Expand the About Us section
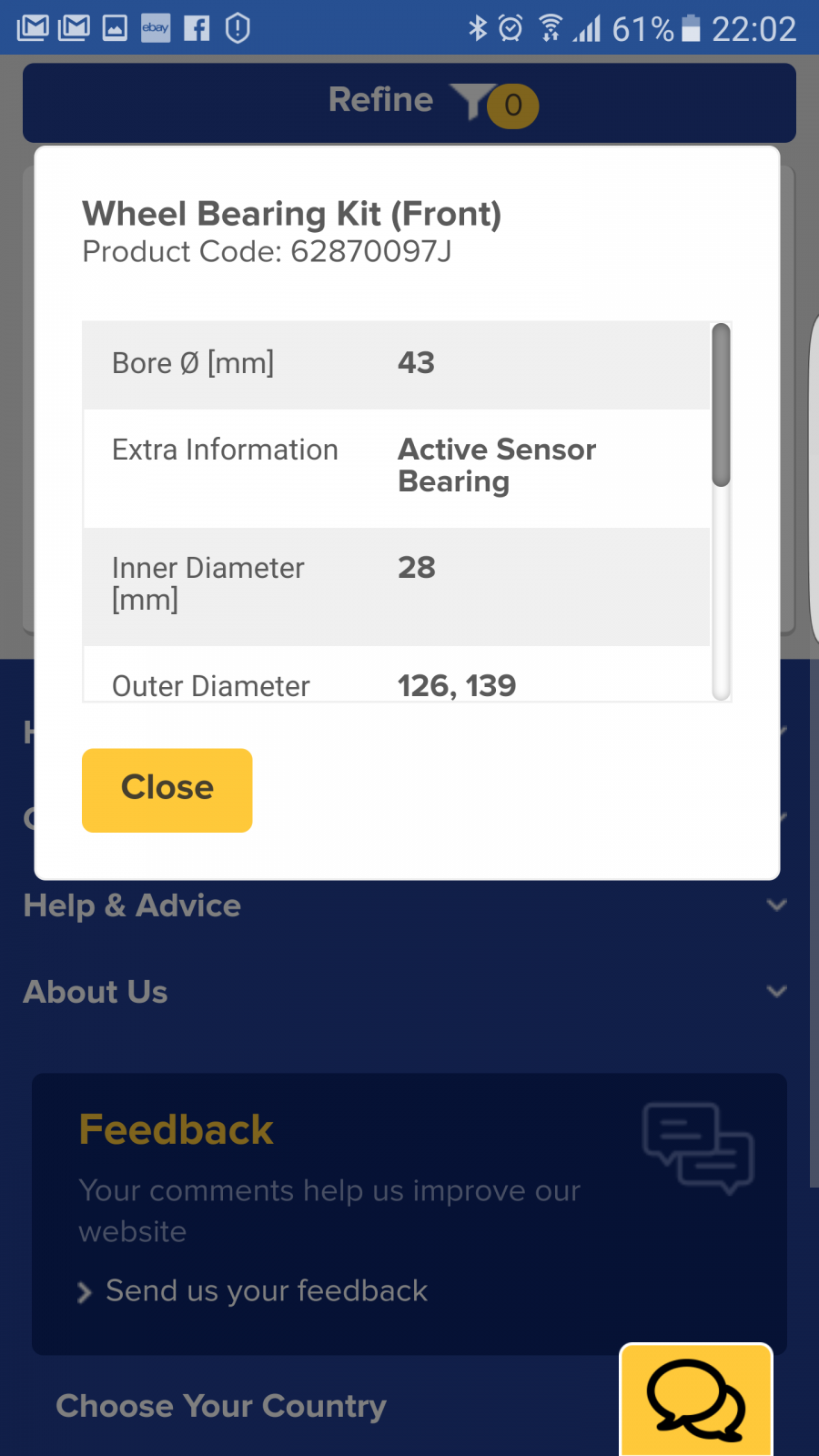Screen dimensions: 819x1456 (405, 992)
